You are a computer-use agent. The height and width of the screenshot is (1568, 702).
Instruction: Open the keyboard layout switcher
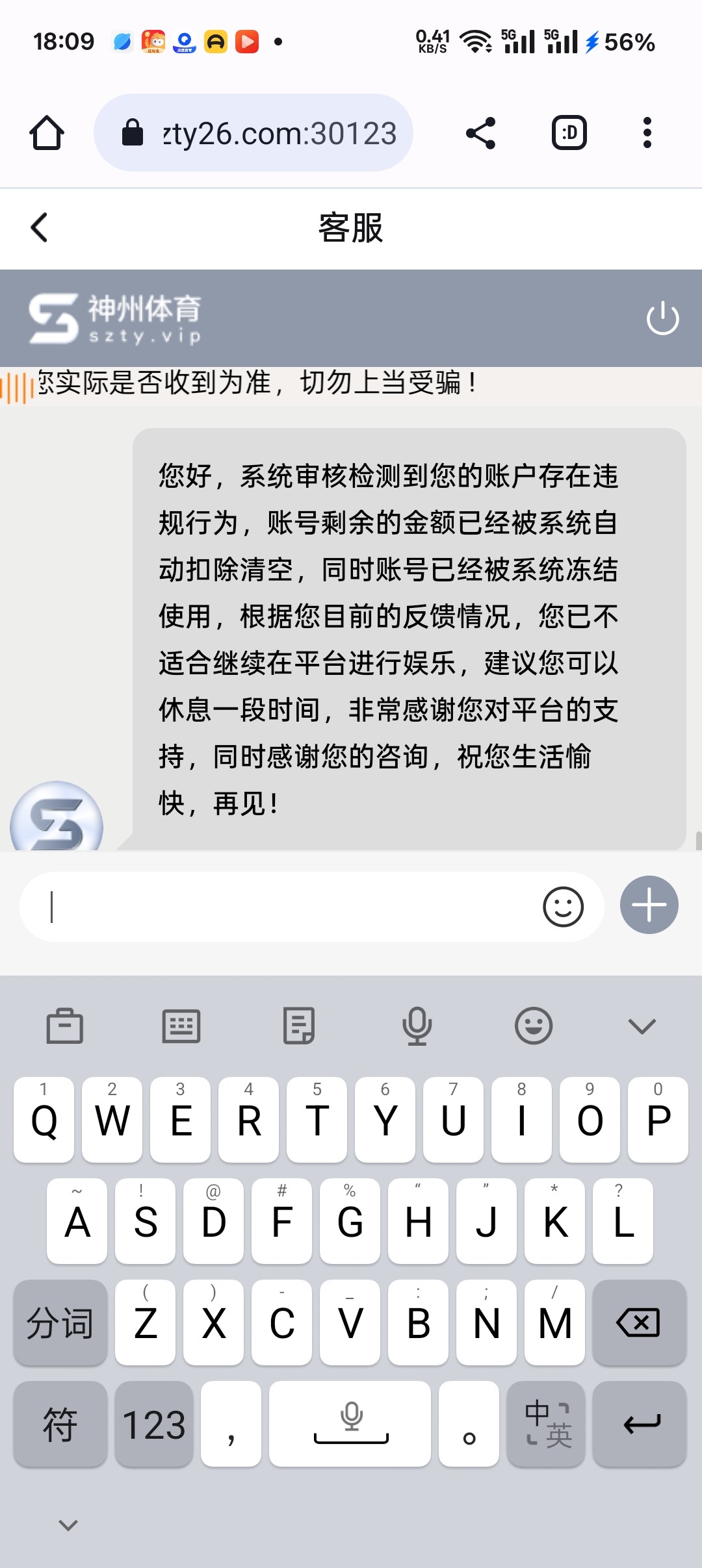(181, 1026)
